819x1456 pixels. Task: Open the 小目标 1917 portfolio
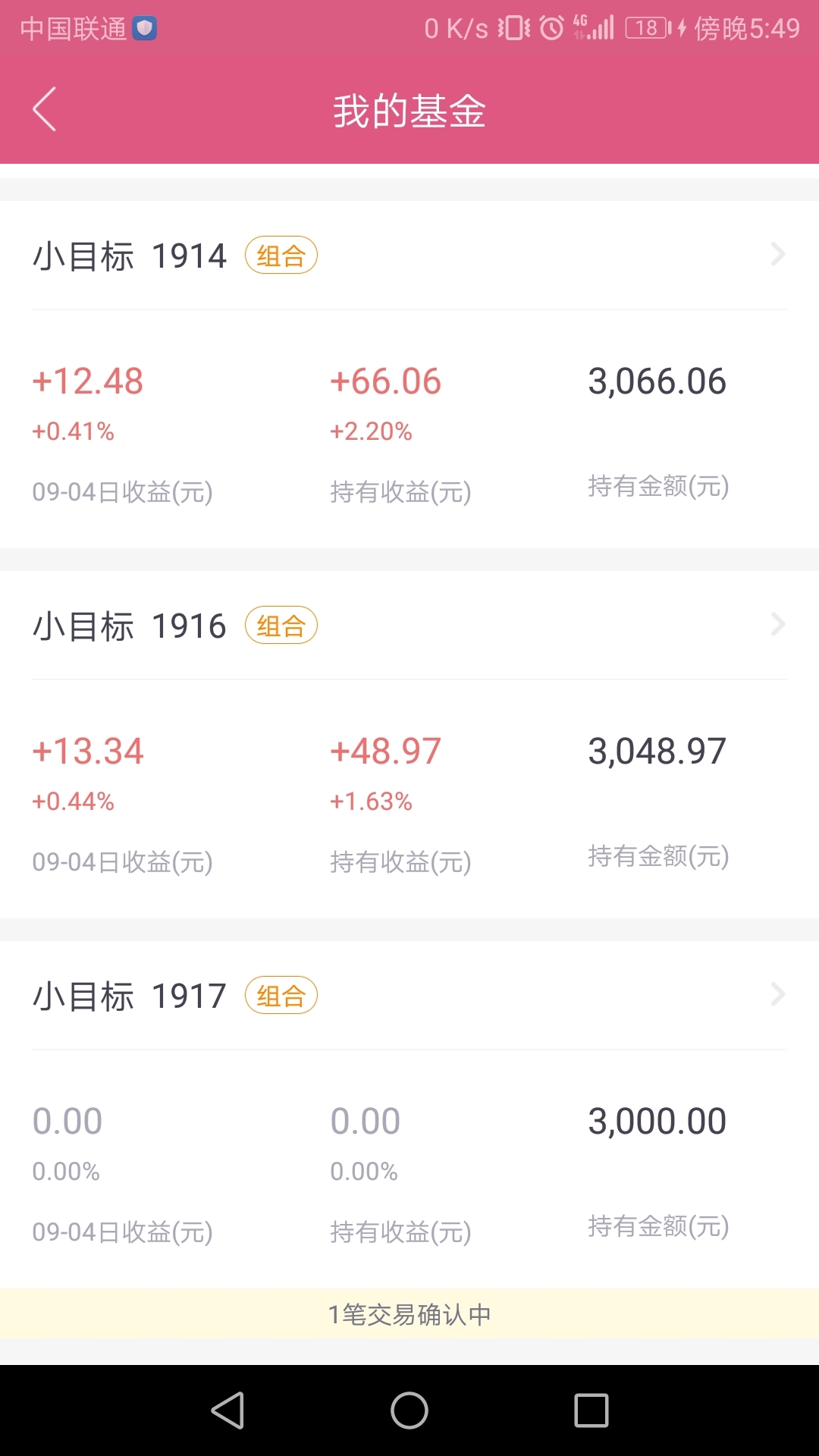click(x=409, y=995)
